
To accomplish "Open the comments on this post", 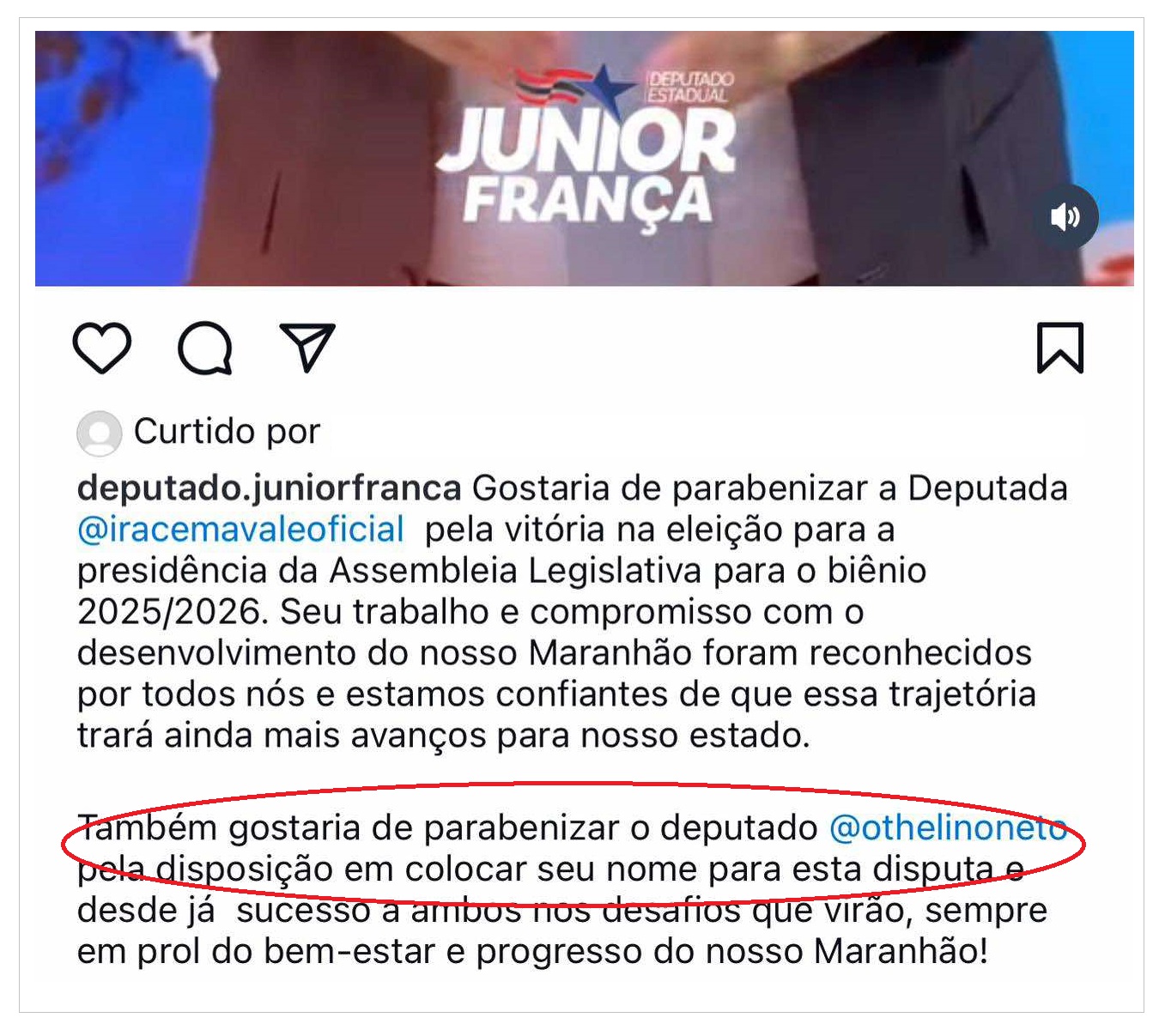I will 204,348.
